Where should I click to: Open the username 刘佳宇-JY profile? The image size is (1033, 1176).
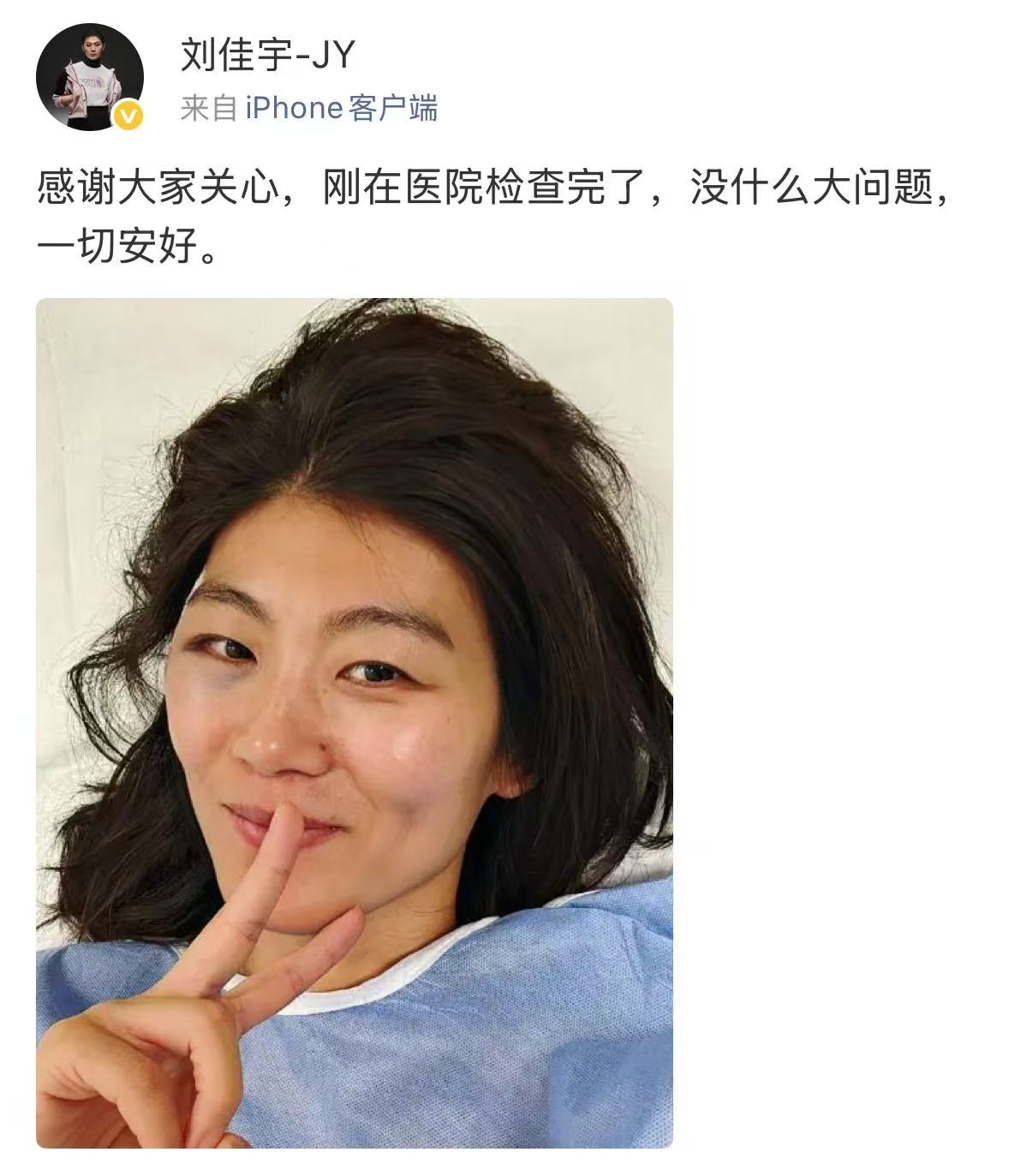click(x=266, y=55)
